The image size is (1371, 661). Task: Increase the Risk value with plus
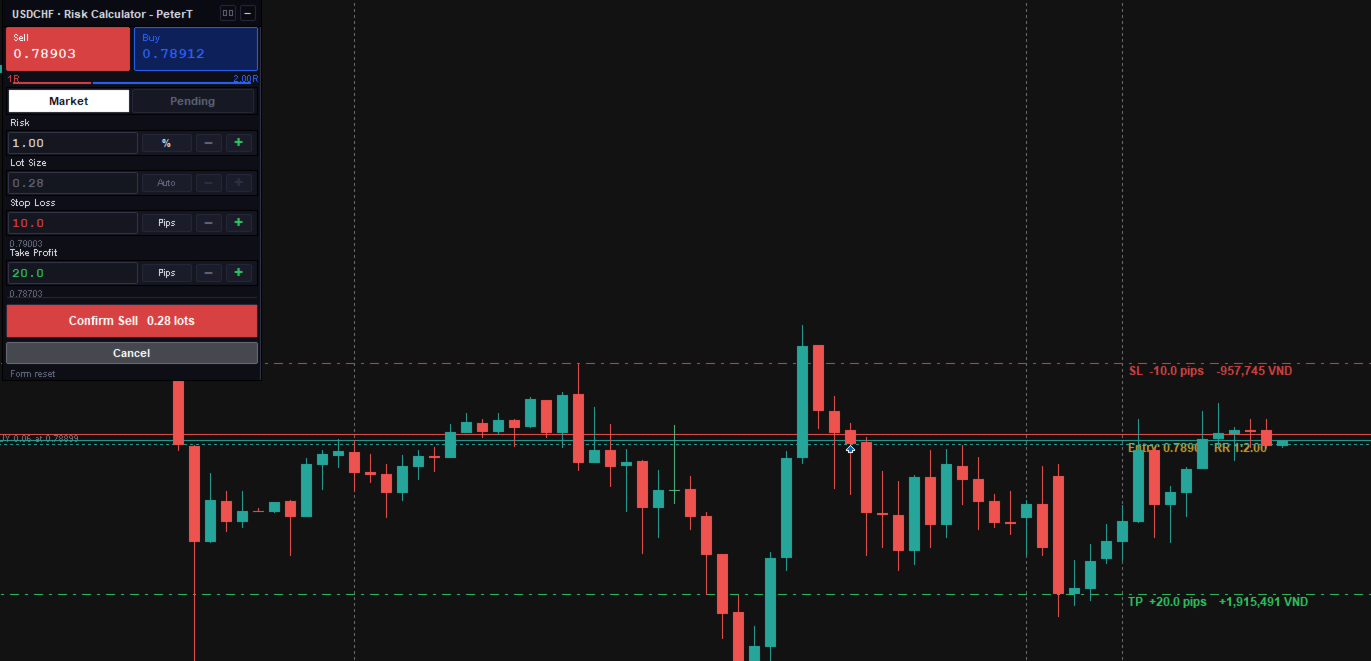(239, 143)
